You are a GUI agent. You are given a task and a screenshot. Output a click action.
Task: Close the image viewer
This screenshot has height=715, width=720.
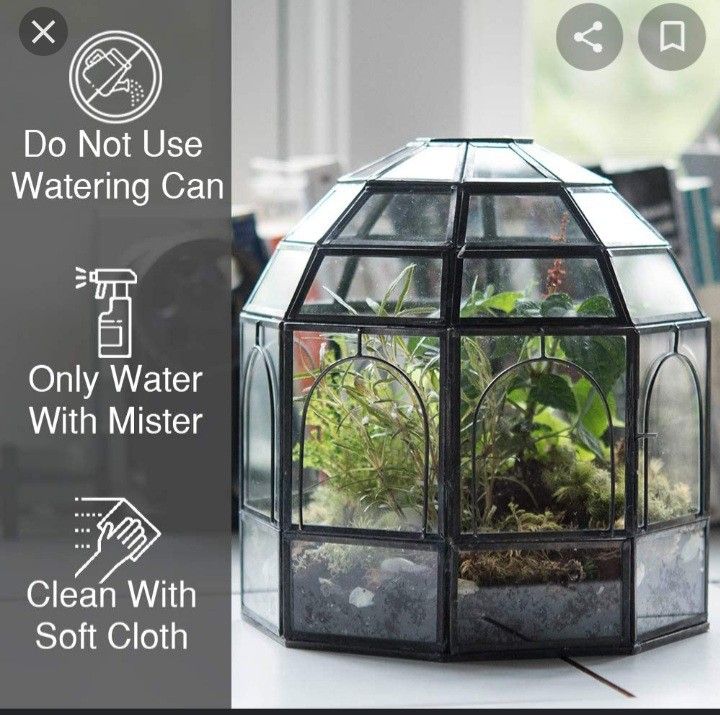click(43, 33)
